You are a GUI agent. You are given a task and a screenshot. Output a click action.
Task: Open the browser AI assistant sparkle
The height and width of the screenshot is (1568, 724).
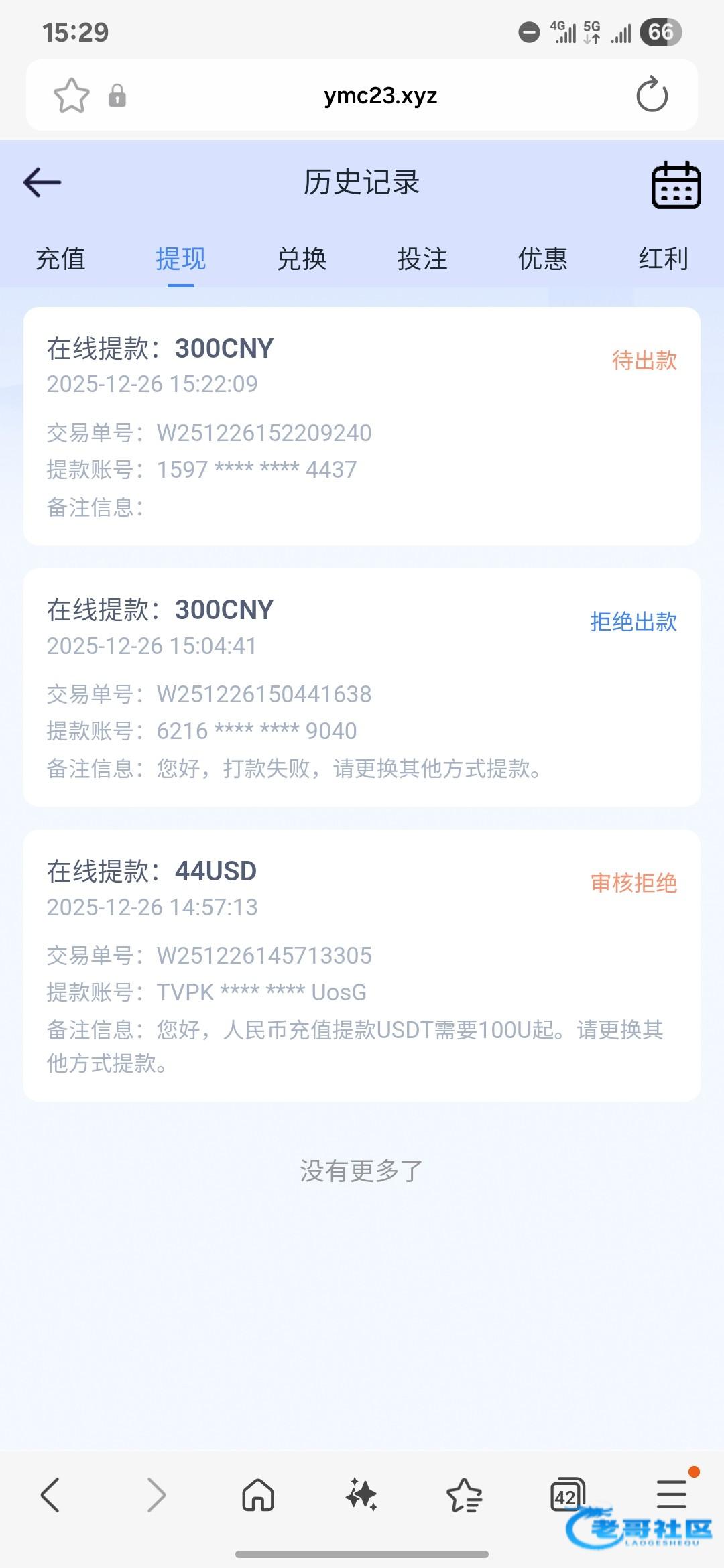click(x=361, y=1494)
